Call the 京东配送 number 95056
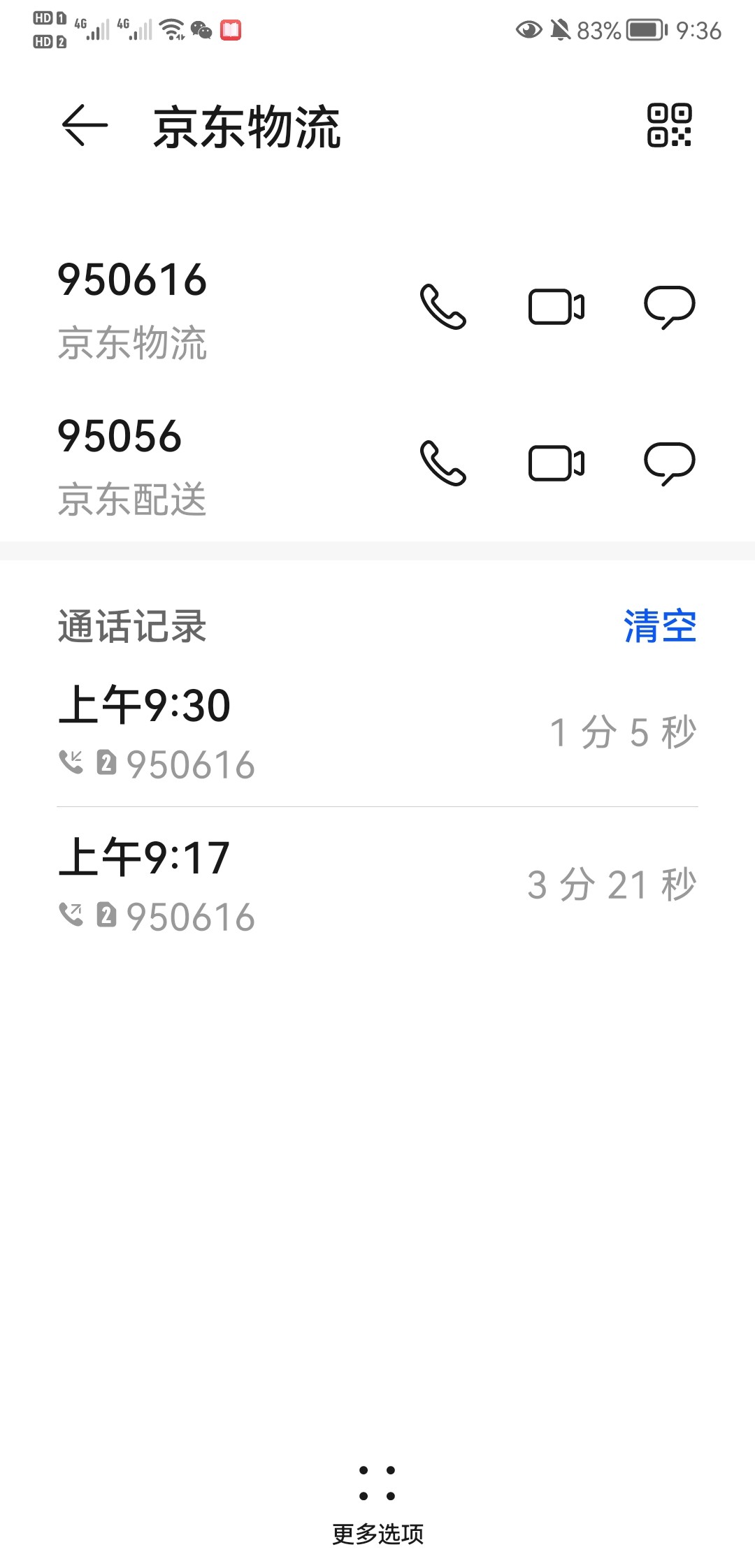The width and height of the screenshot is (755, 1568). click(x=443, y=463)
